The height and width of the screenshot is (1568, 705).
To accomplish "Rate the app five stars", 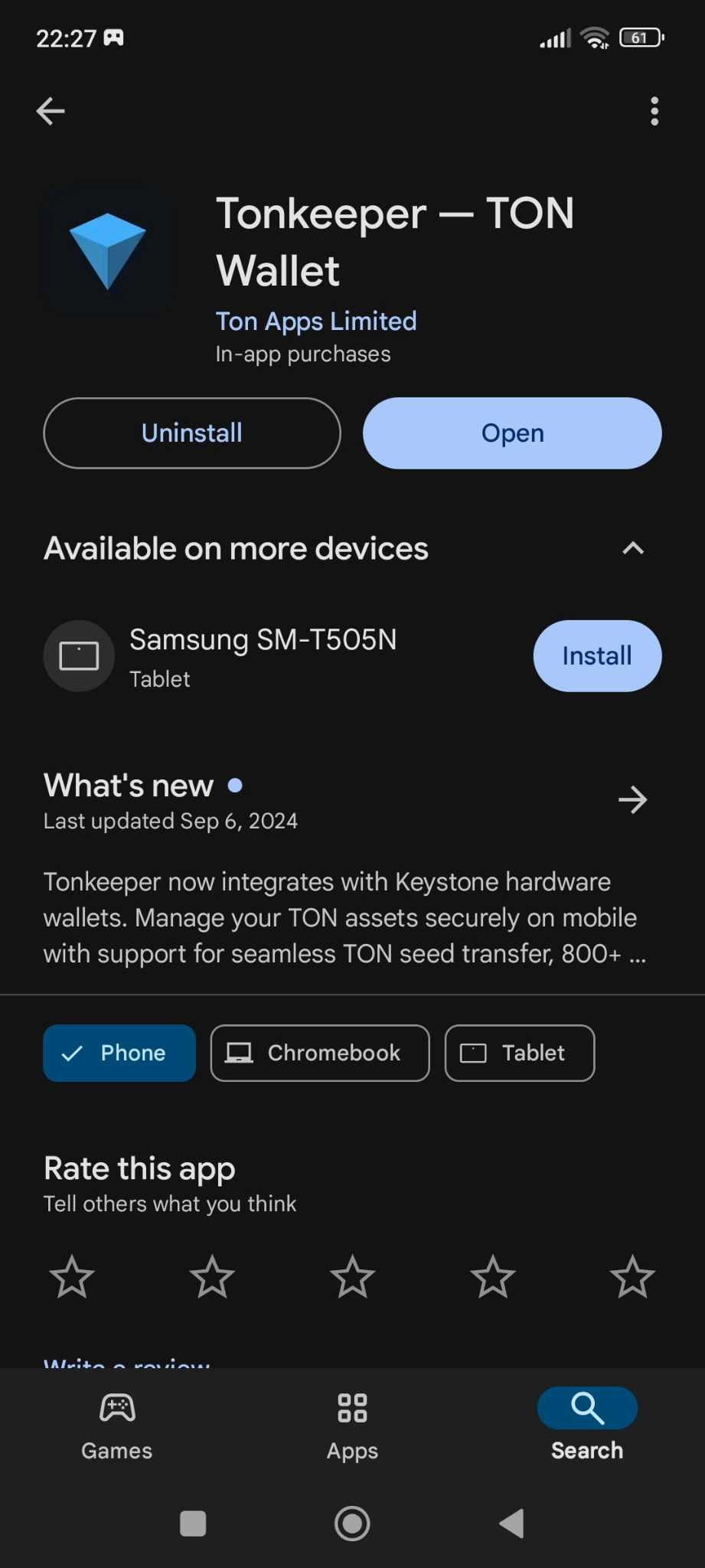I will pos(632,1276).
